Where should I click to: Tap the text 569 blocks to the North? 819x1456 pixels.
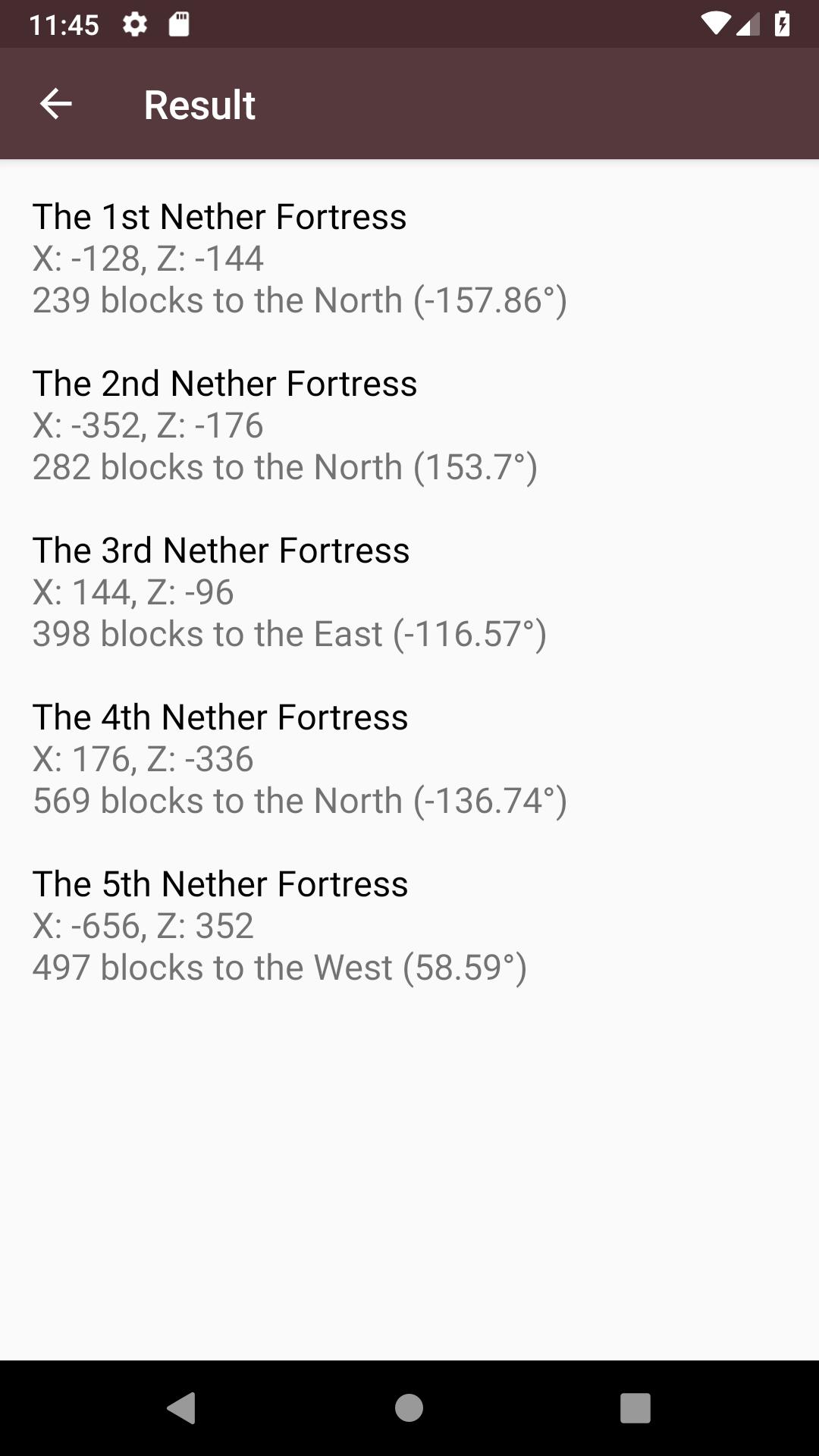tap(302, 800)
